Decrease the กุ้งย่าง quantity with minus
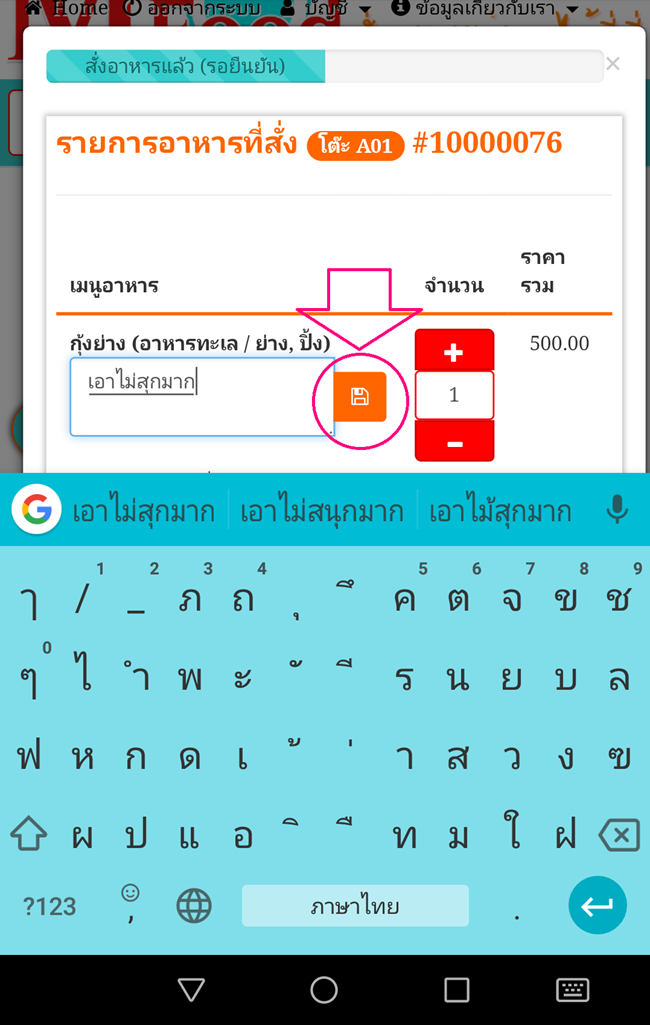The height and width of the screenshot is (1025, 650). tap(454, 442)
